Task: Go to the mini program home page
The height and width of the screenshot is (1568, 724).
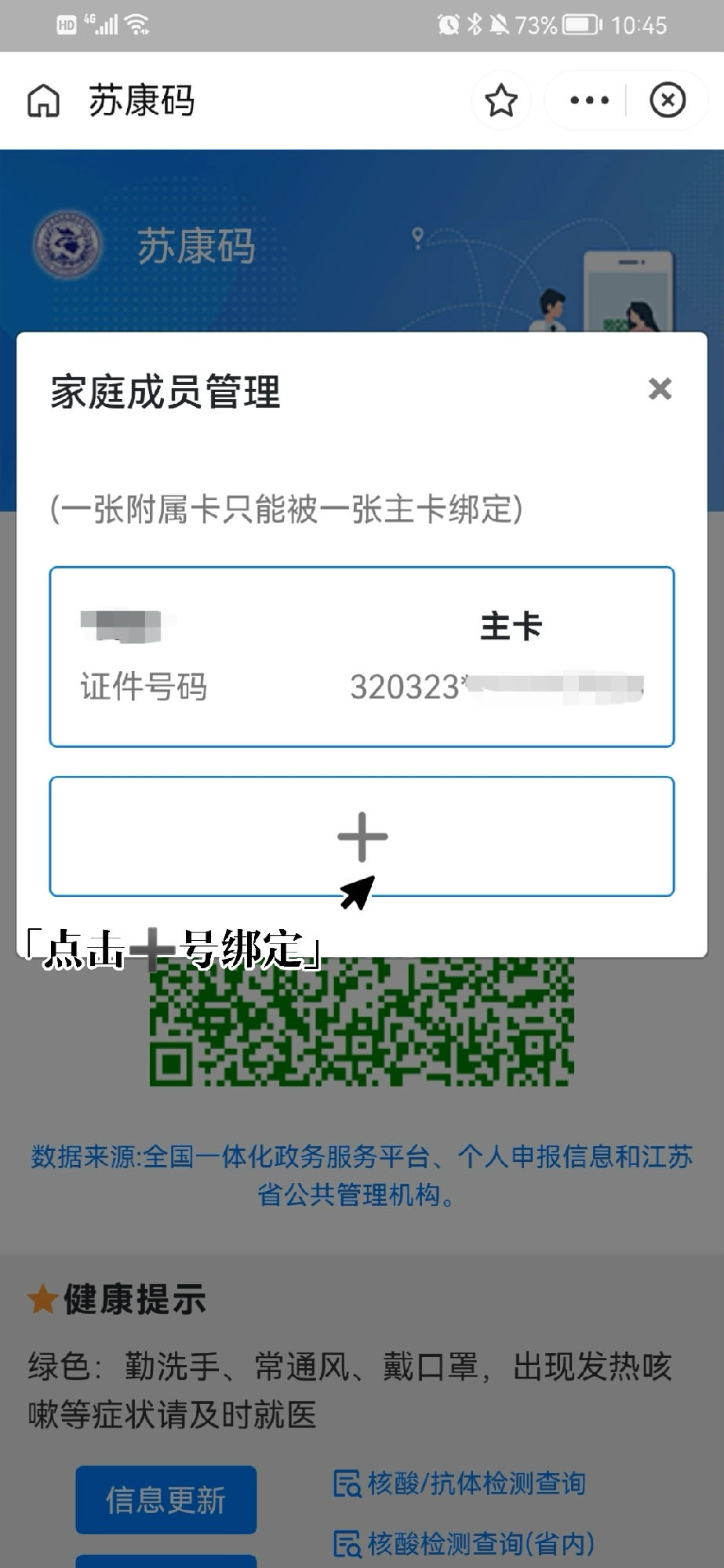Action: point(43,100)
